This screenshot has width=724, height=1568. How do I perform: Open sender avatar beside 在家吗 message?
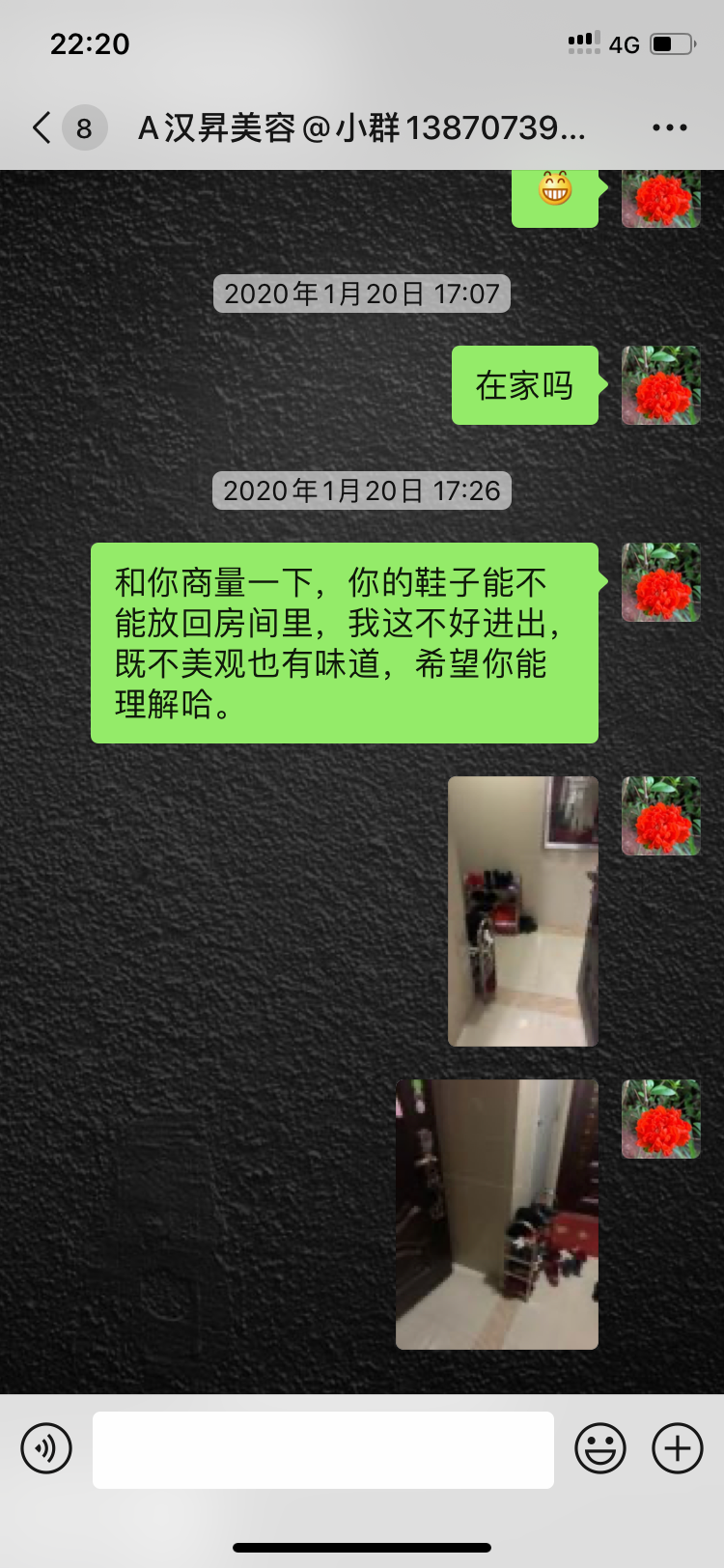click(x=660, y=385)
